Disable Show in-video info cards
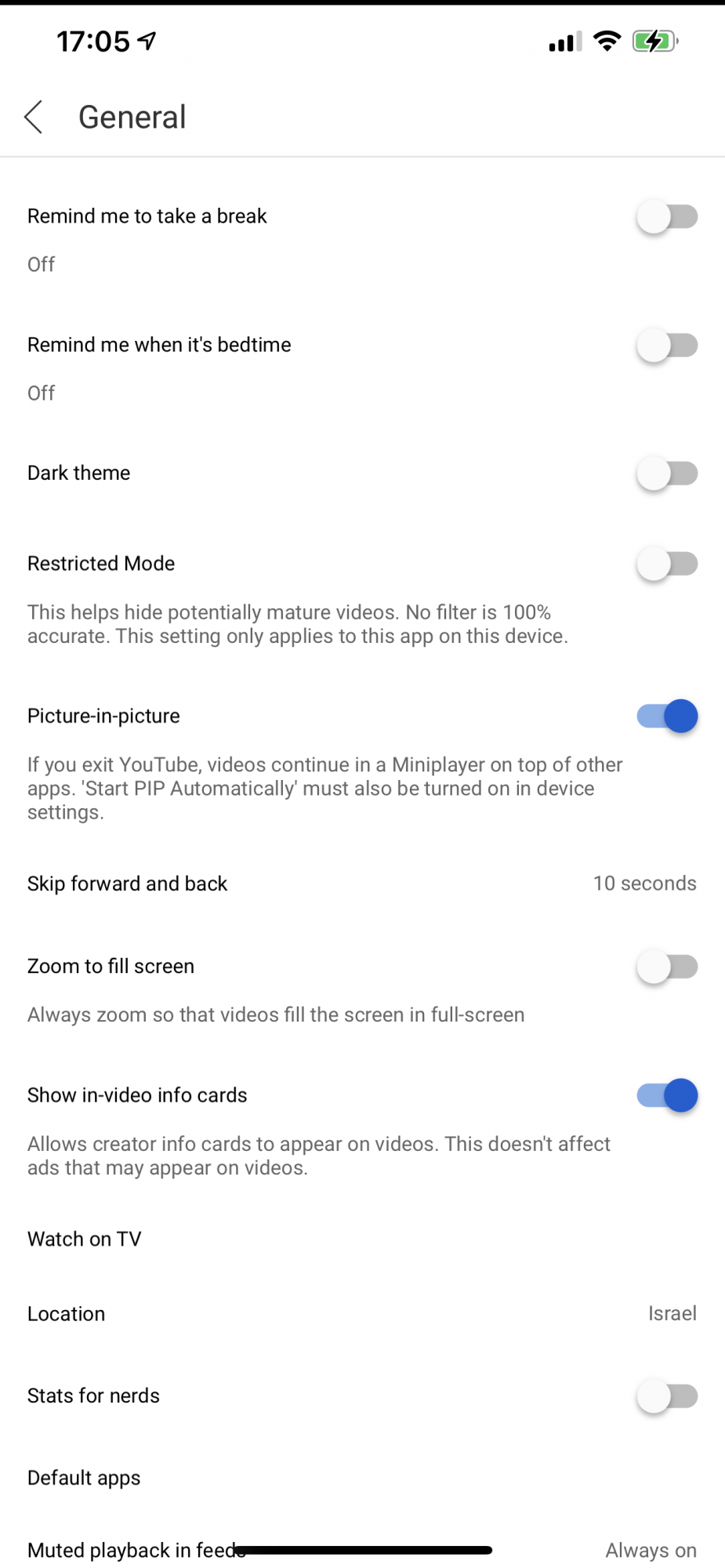Viewport: 725px width, 1568px height. tap(667, 1095)
